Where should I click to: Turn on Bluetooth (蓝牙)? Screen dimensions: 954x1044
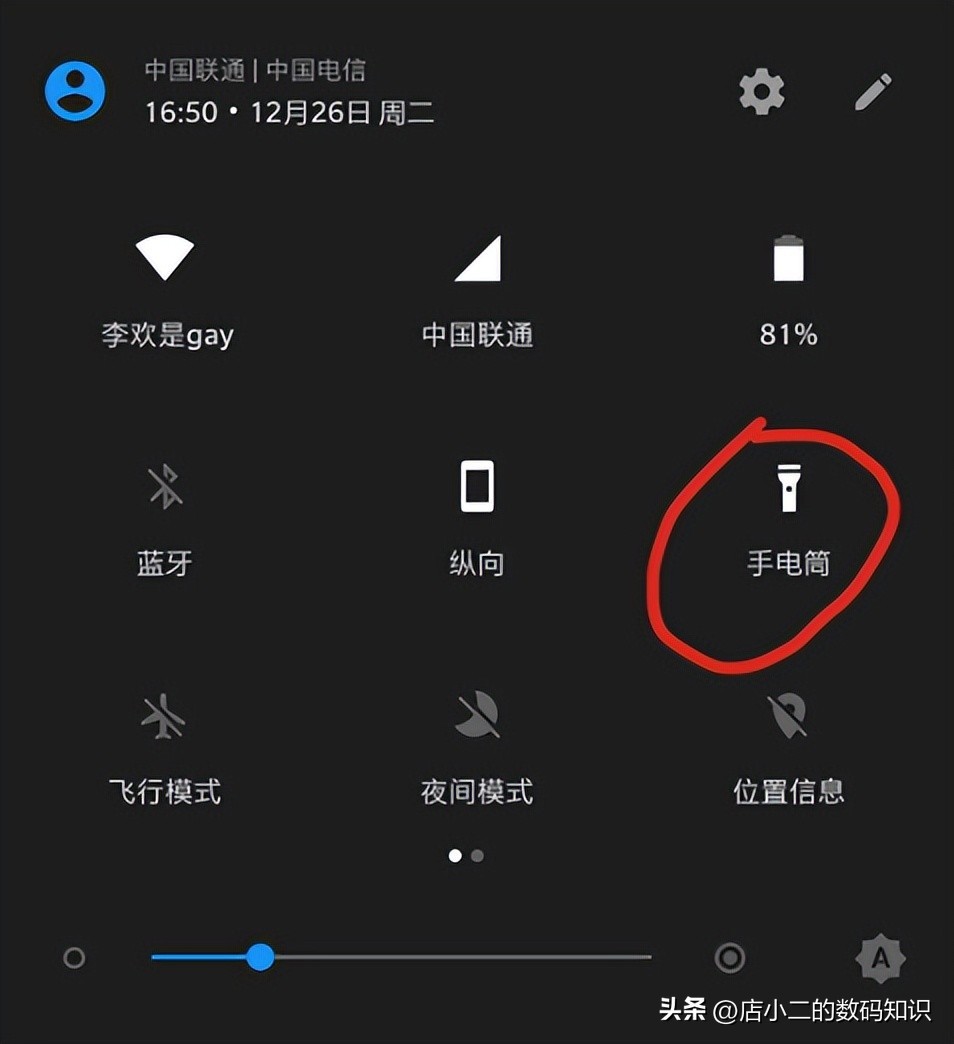[x=165, y=489]
